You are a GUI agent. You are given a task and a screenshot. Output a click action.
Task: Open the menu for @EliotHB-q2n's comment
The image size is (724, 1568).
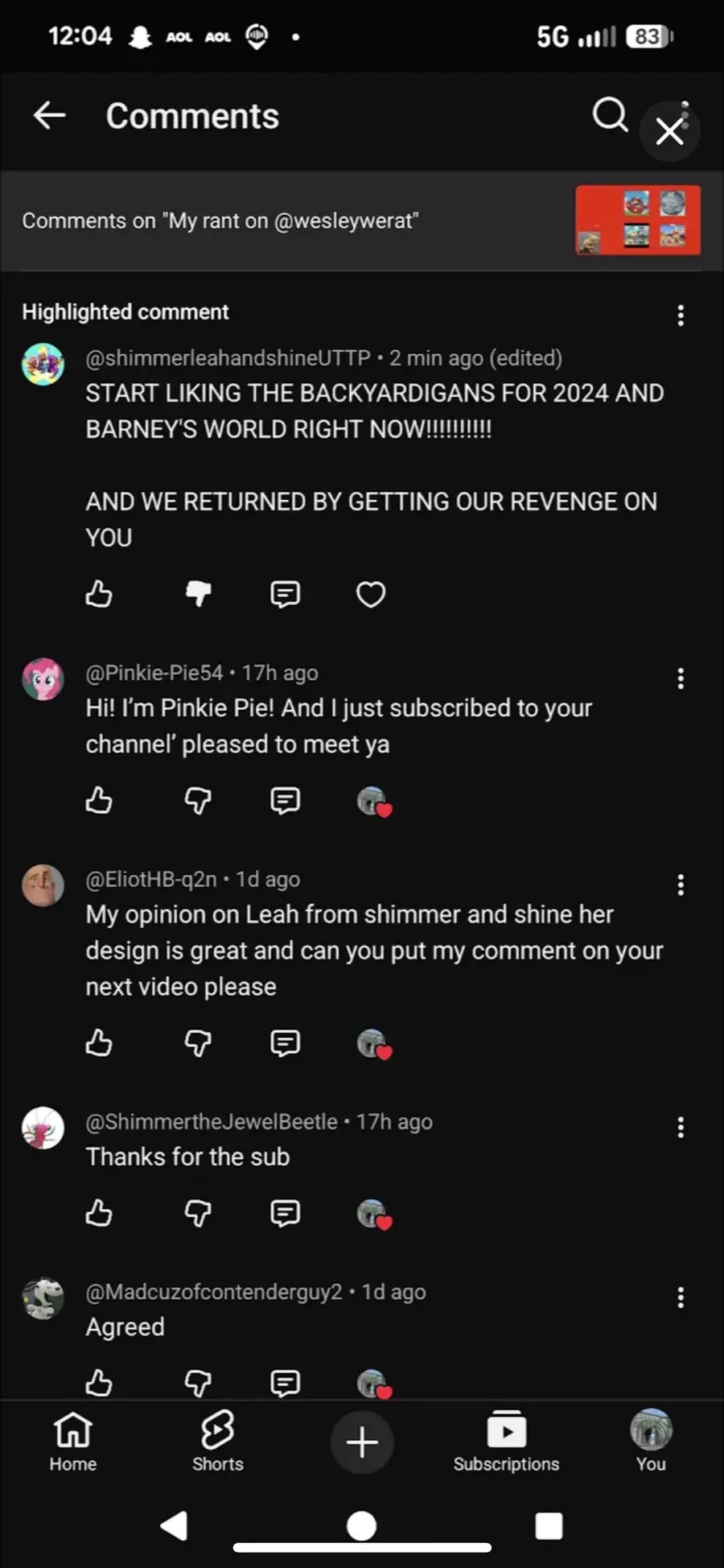click(x=681, y=885)
